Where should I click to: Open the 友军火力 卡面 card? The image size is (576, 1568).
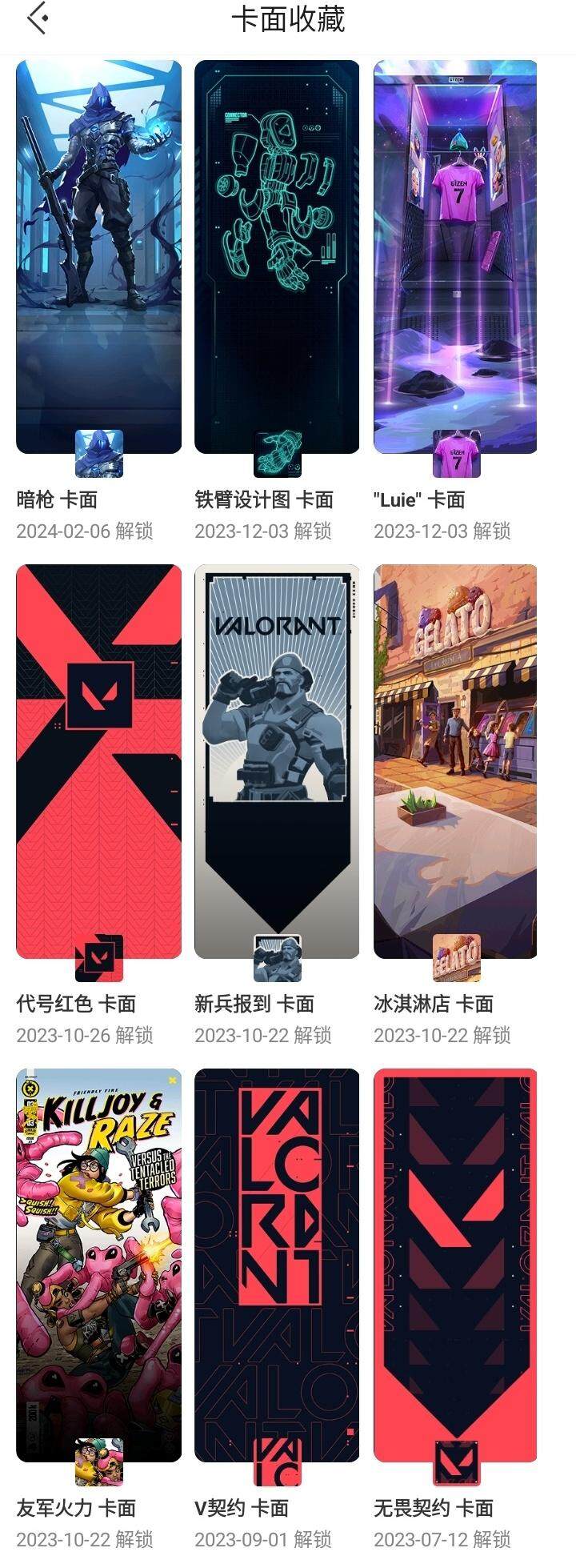click(98, 1265)
